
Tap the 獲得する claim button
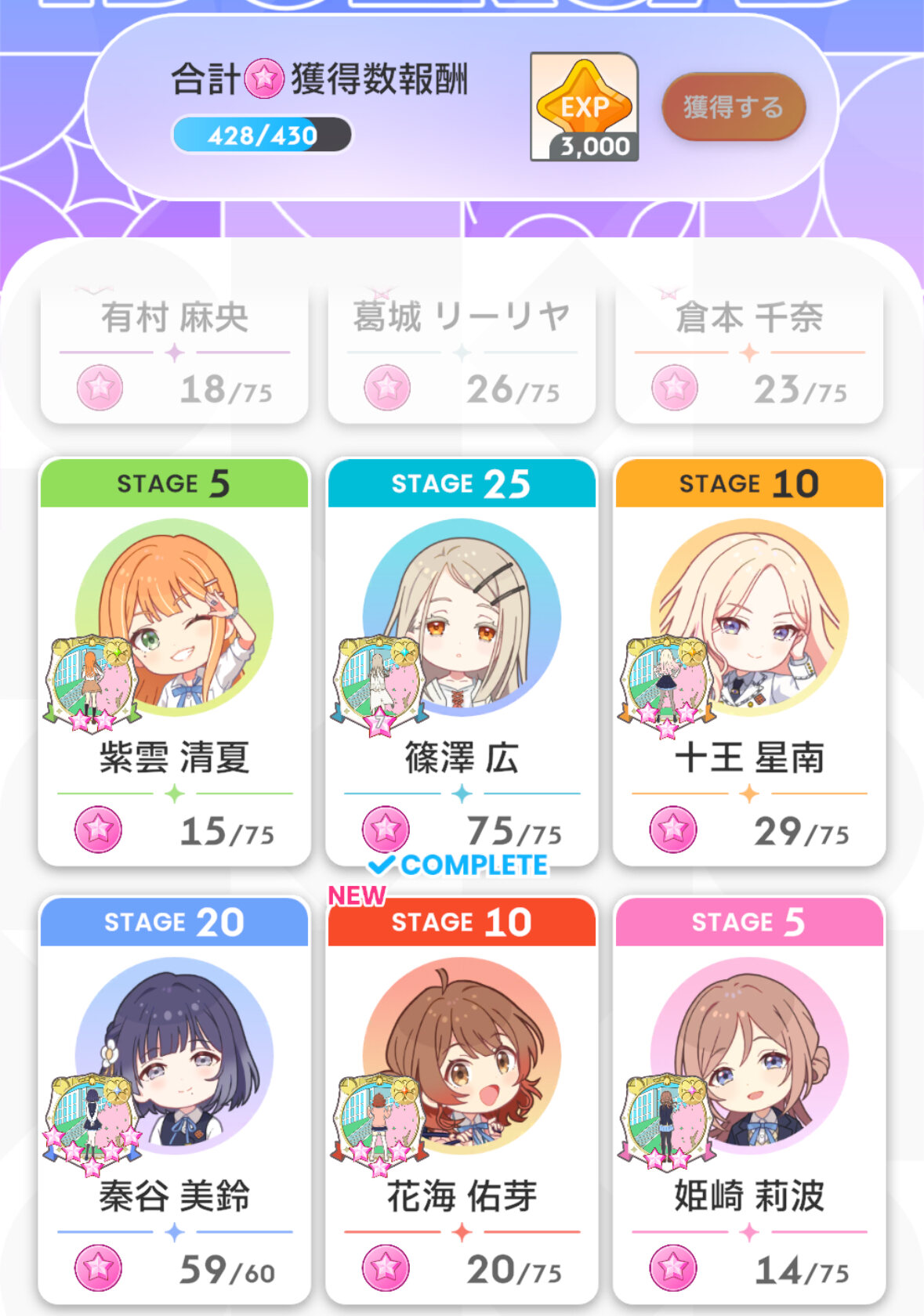[733, 107]
